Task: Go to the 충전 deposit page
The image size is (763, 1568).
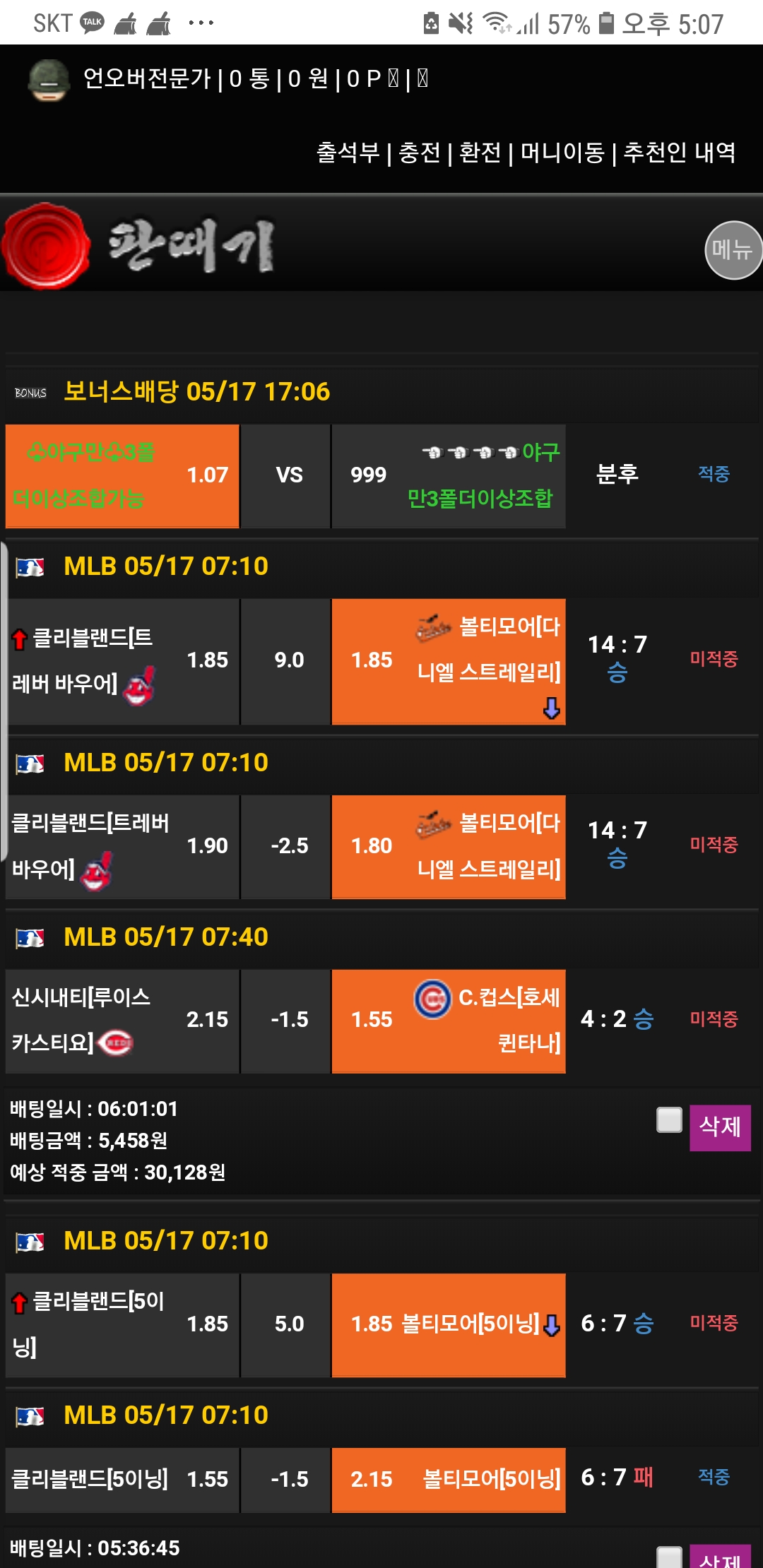Action: (x=420, y=153)
